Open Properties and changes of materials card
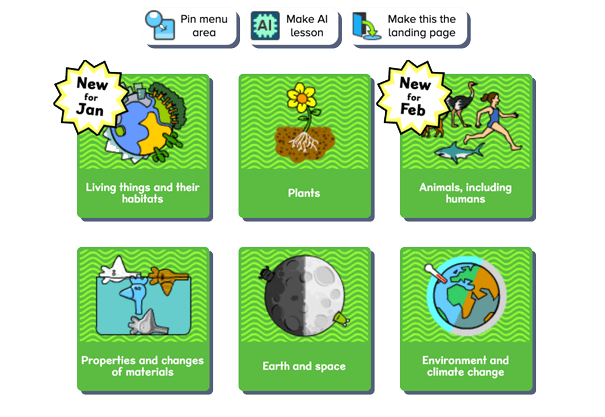 (x=144, y=320)
